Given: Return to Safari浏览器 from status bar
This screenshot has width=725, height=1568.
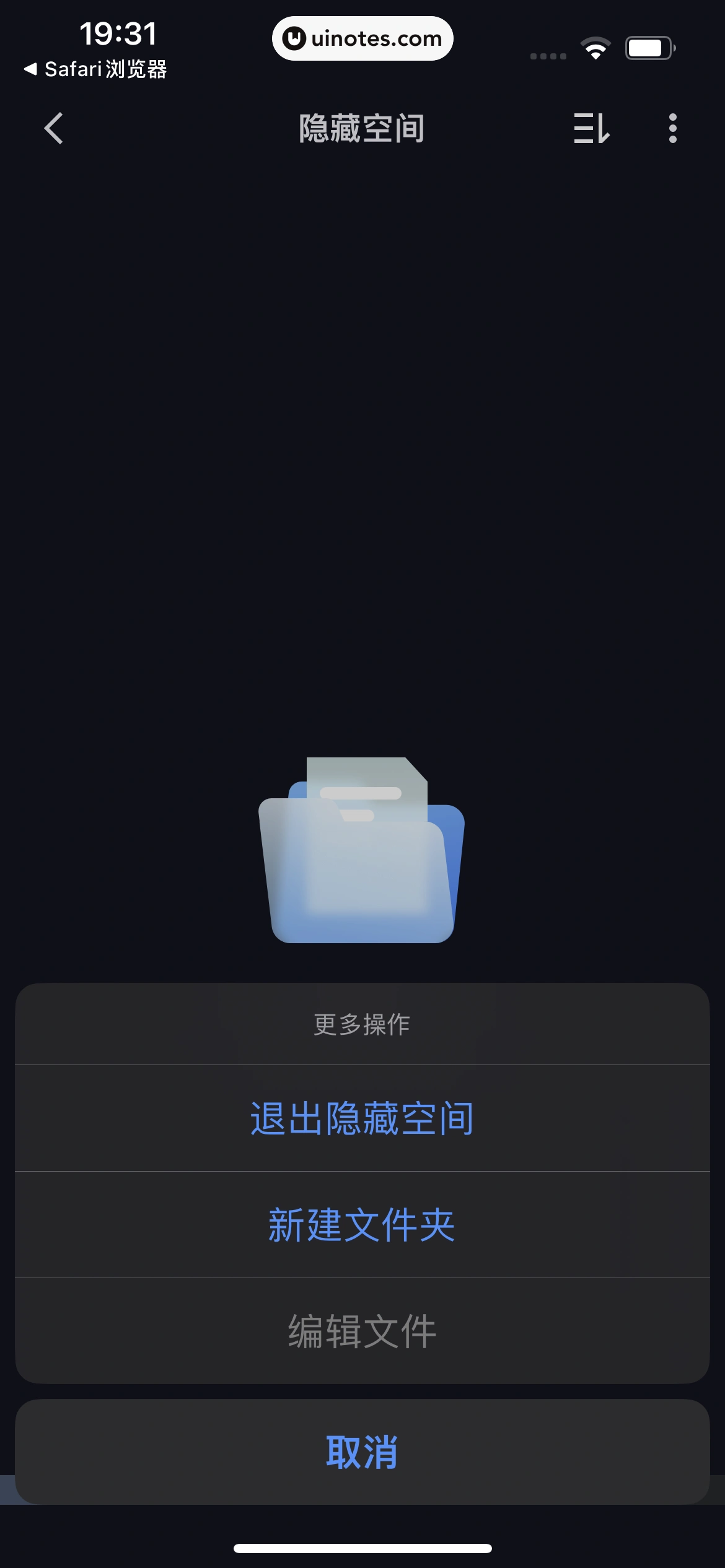Looking at the screenshot, I should pyautogui.click(x=96, y=69).
